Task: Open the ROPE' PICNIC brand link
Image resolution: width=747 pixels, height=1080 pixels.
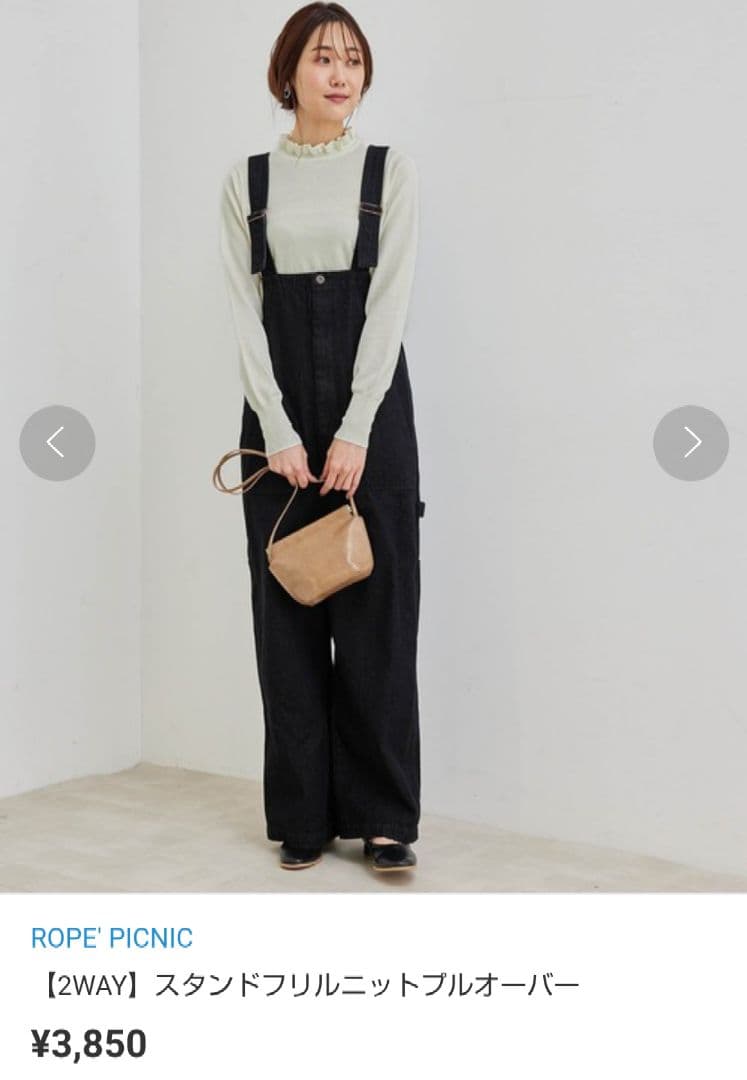Action: click(x=112, y=938)
